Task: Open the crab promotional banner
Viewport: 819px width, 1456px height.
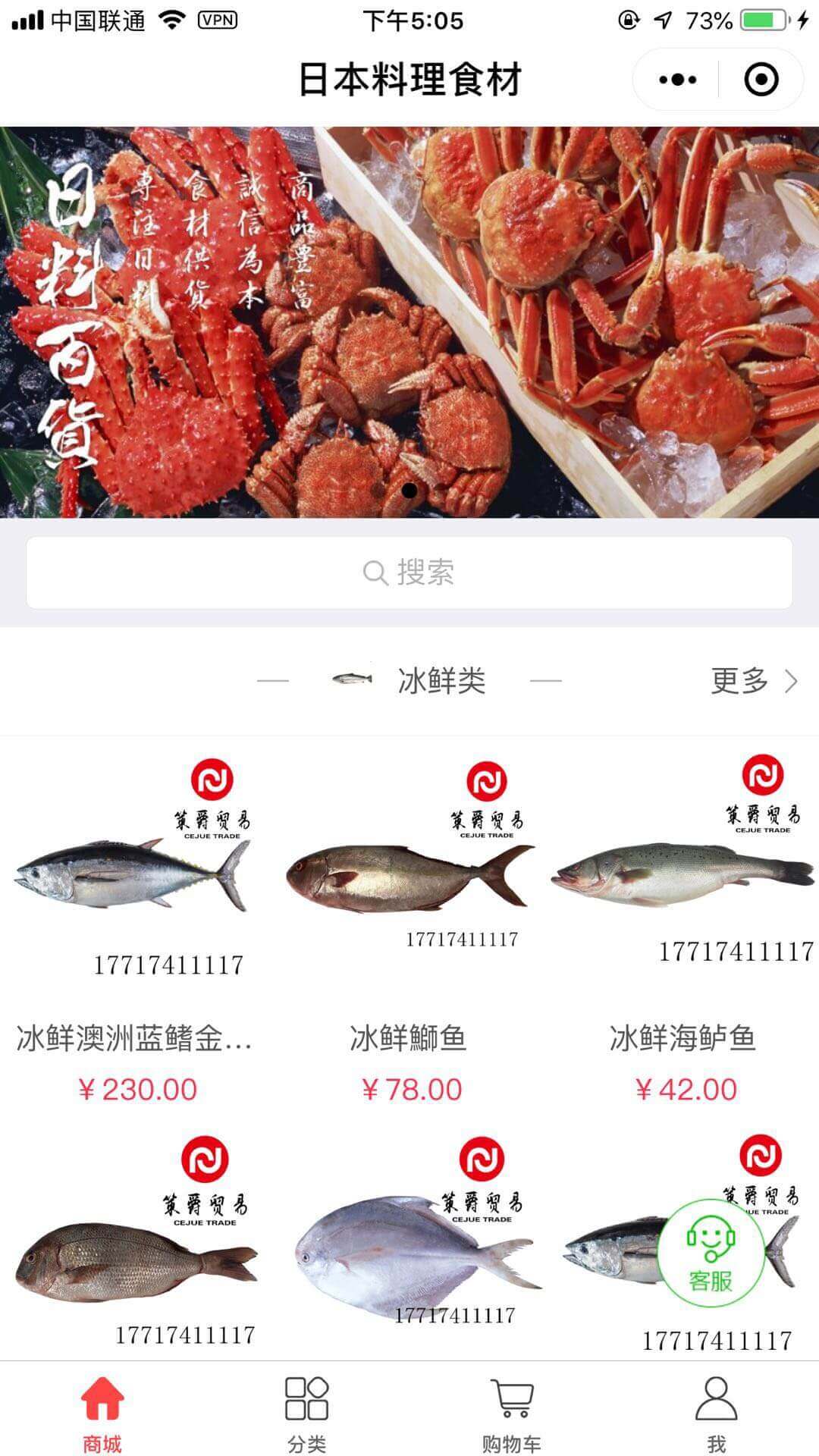Action: click(x=409, y=322)
